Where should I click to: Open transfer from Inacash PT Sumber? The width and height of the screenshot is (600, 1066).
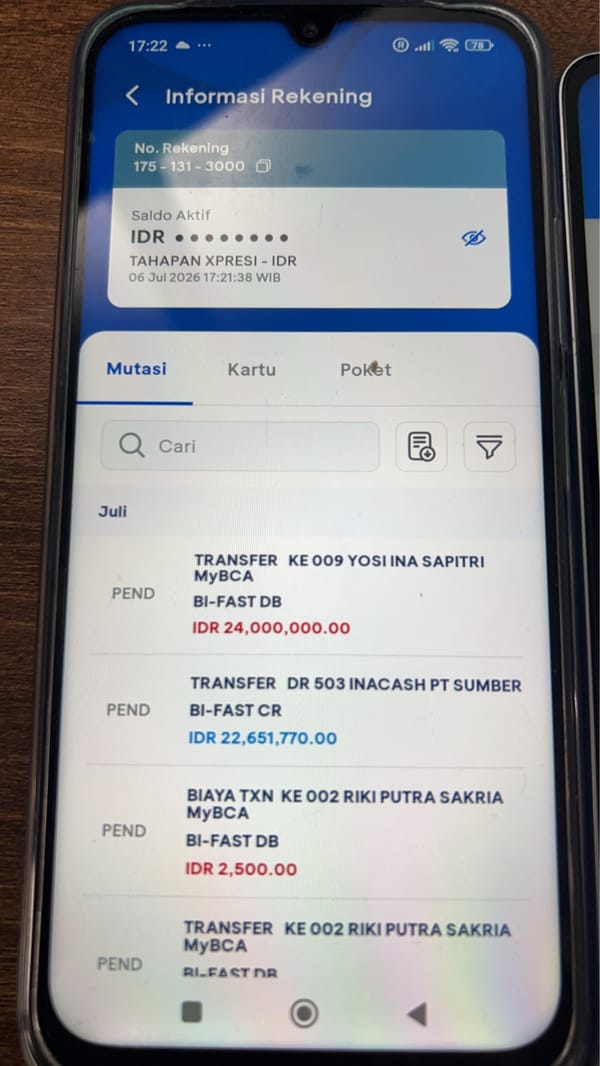[306, 711]
